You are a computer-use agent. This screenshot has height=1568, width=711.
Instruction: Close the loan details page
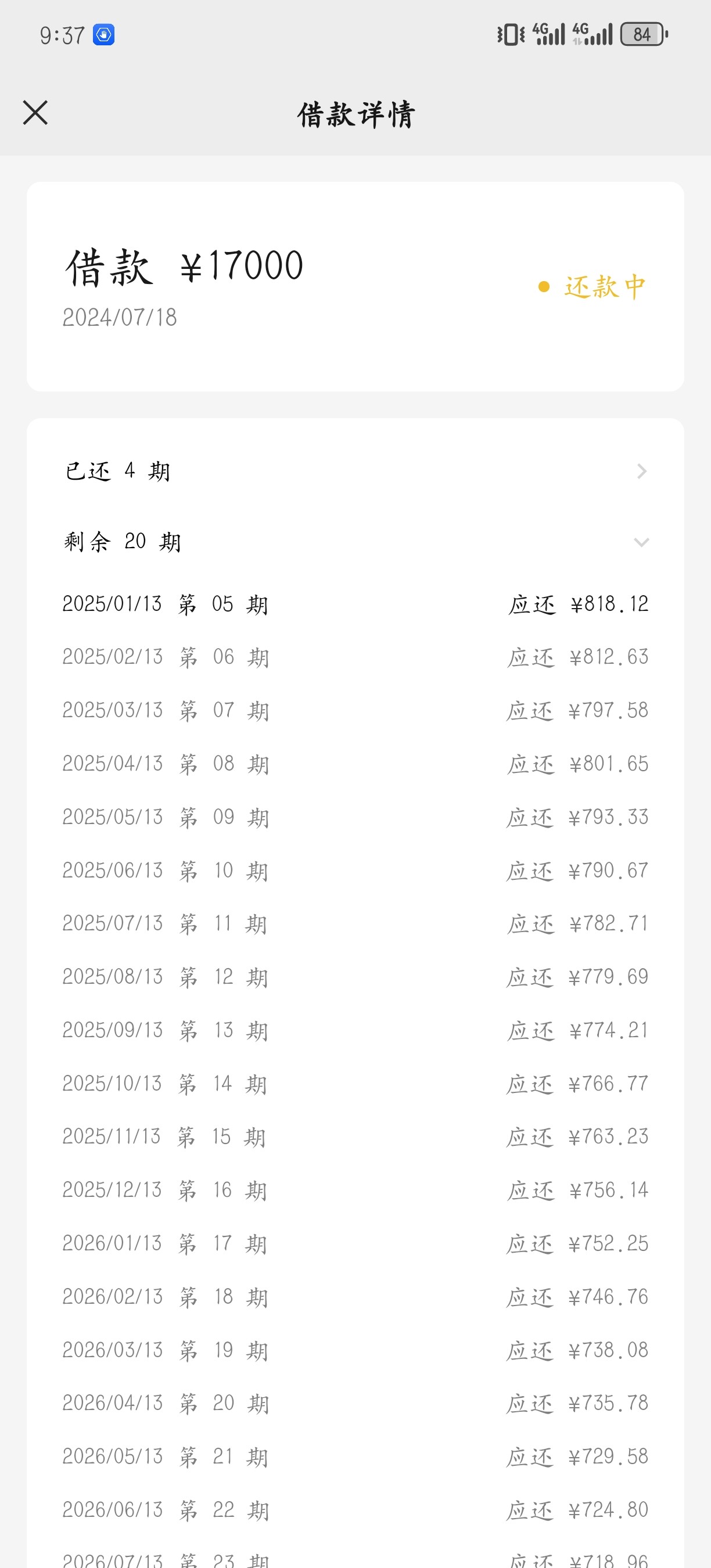click(35, 113)
